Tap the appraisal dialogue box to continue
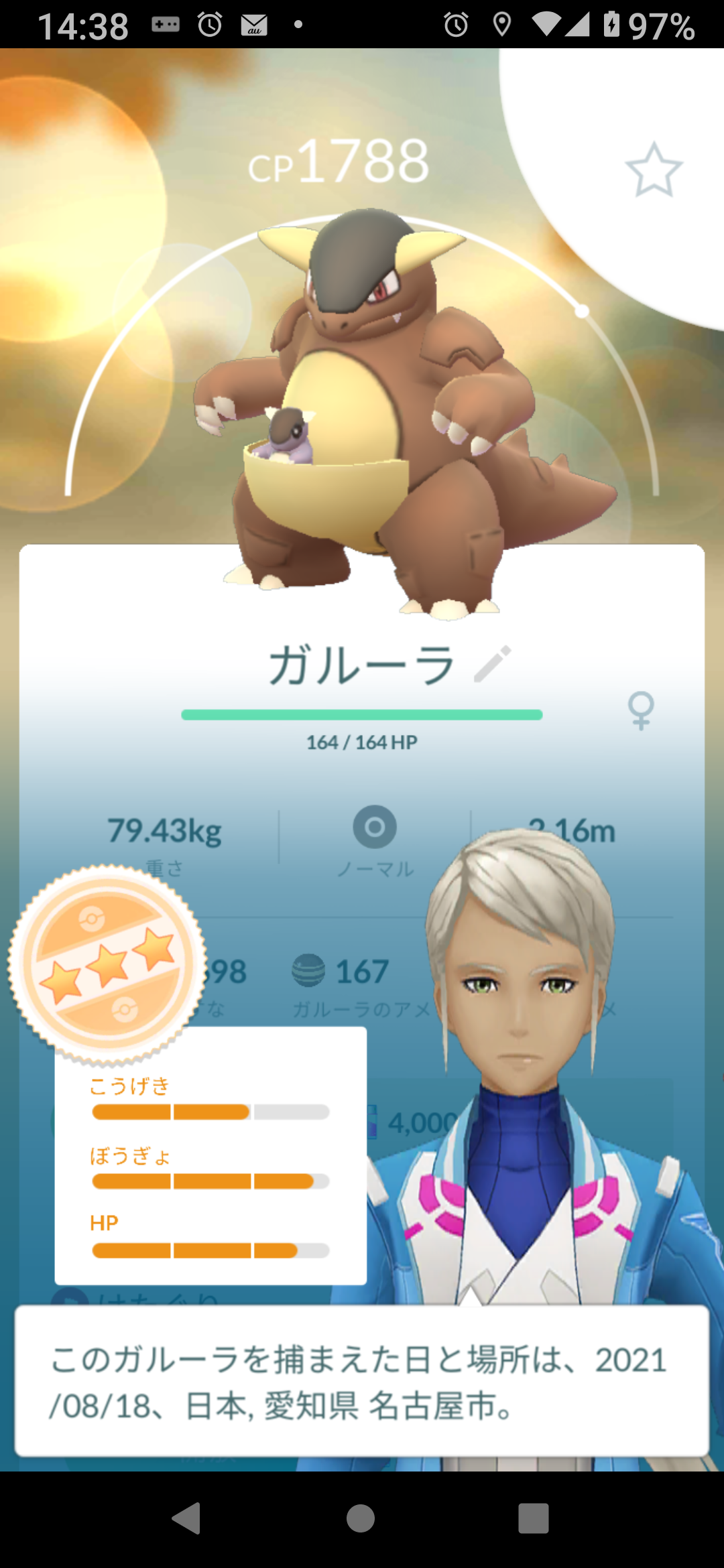Image resolution: width=724 pixels, height=1568 pixels. [362, 1381]
